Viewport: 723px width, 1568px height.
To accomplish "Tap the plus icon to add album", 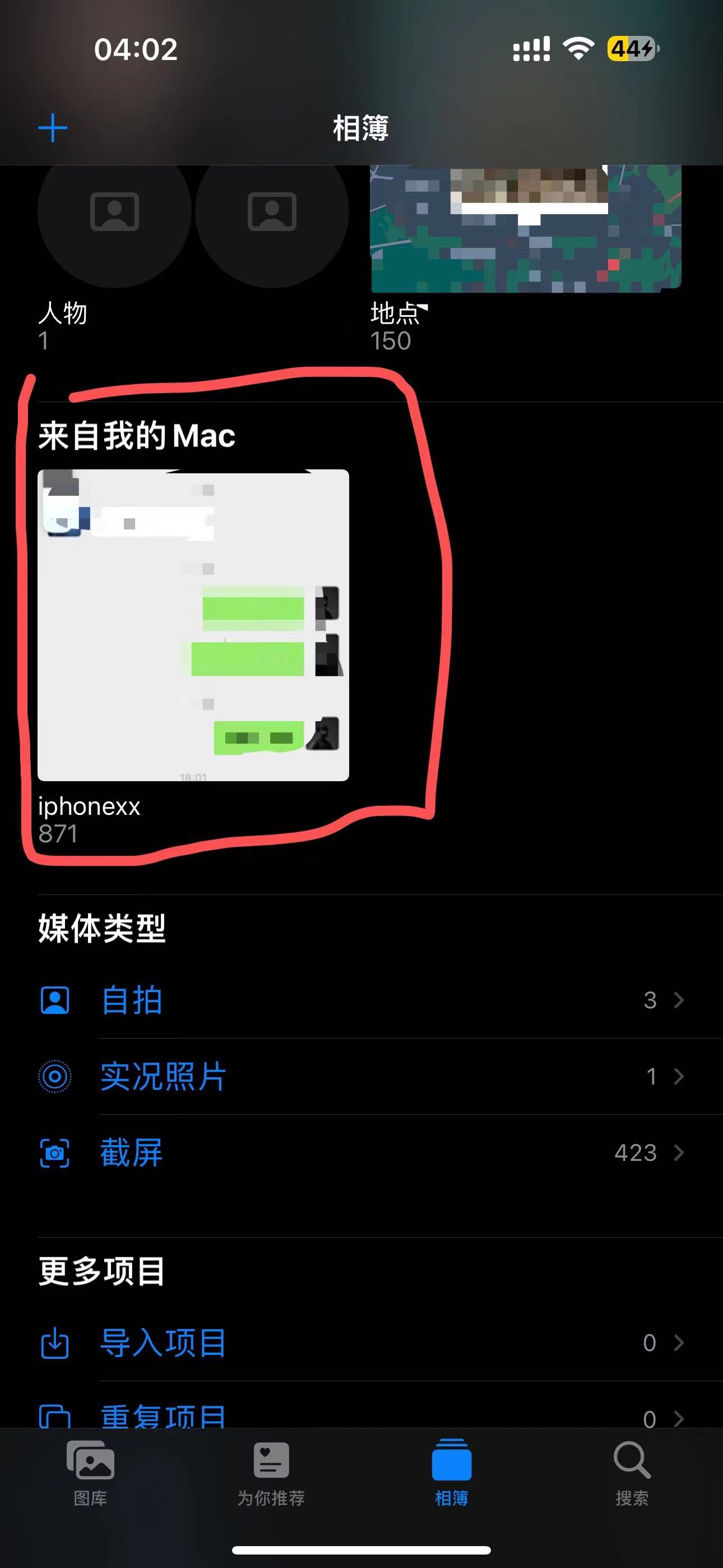I will click(x=53, y=128).
